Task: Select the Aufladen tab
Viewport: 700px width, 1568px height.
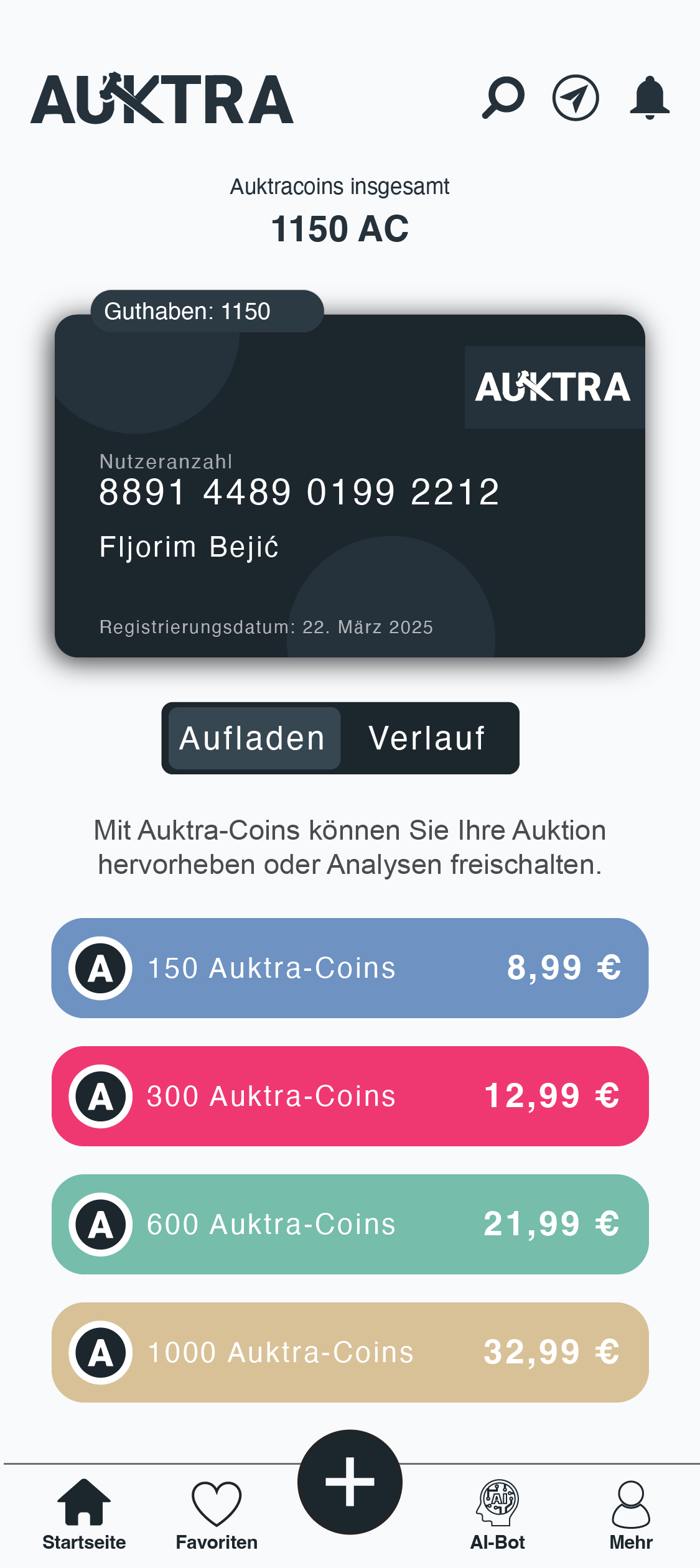Action: (254, 738)
